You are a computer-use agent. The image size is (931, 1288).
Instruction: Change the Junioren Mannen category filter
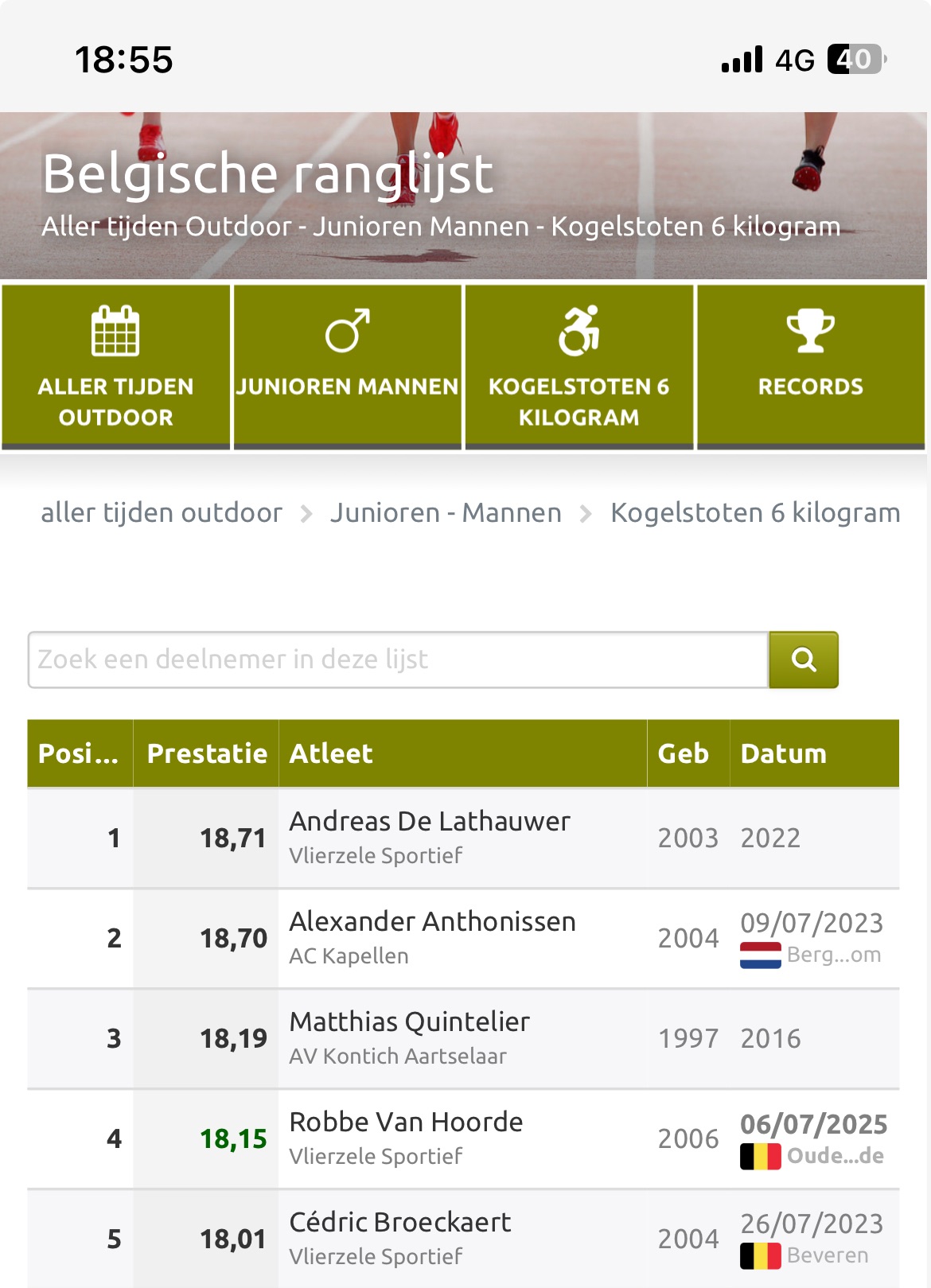point(348,367)
